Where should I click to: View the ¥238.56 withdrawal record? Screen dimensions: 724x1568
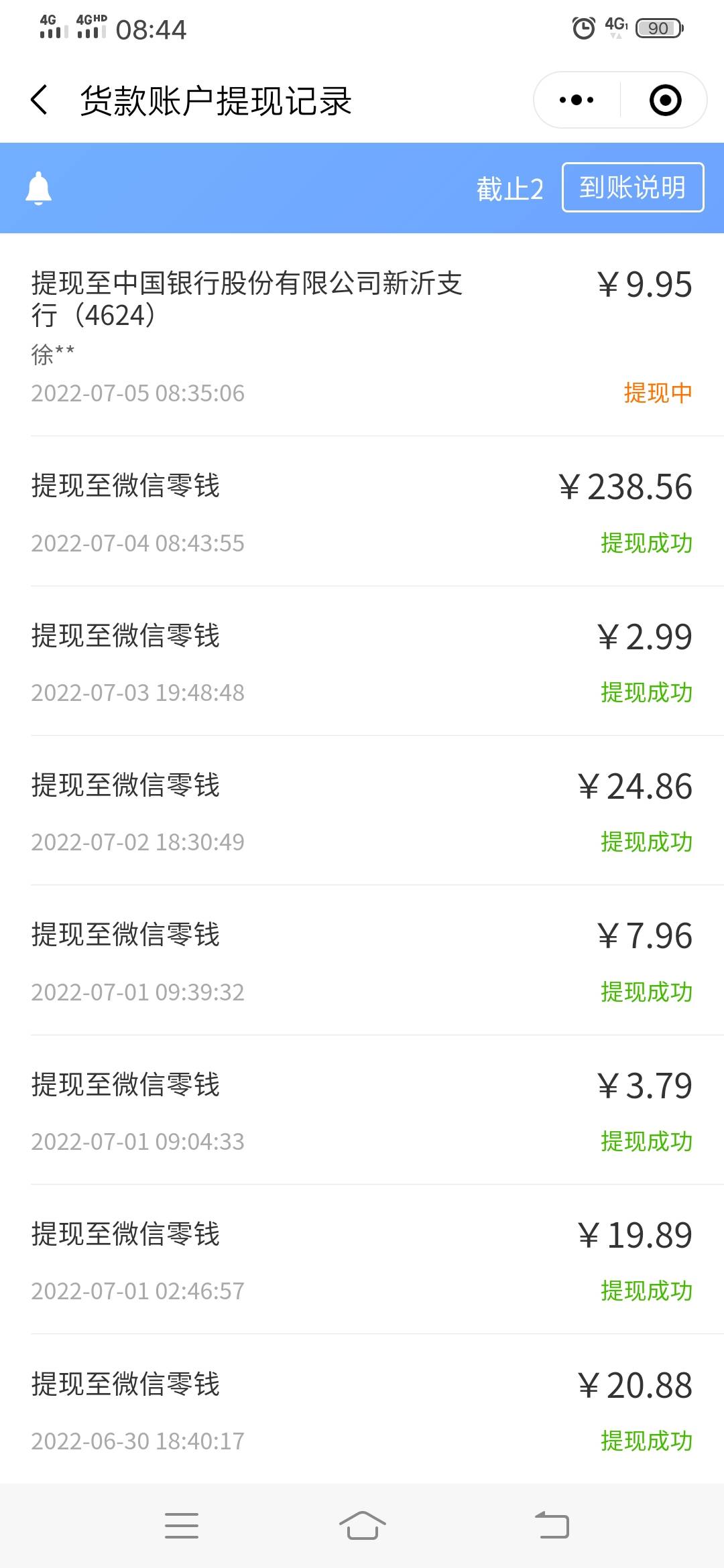click(362, 512)
